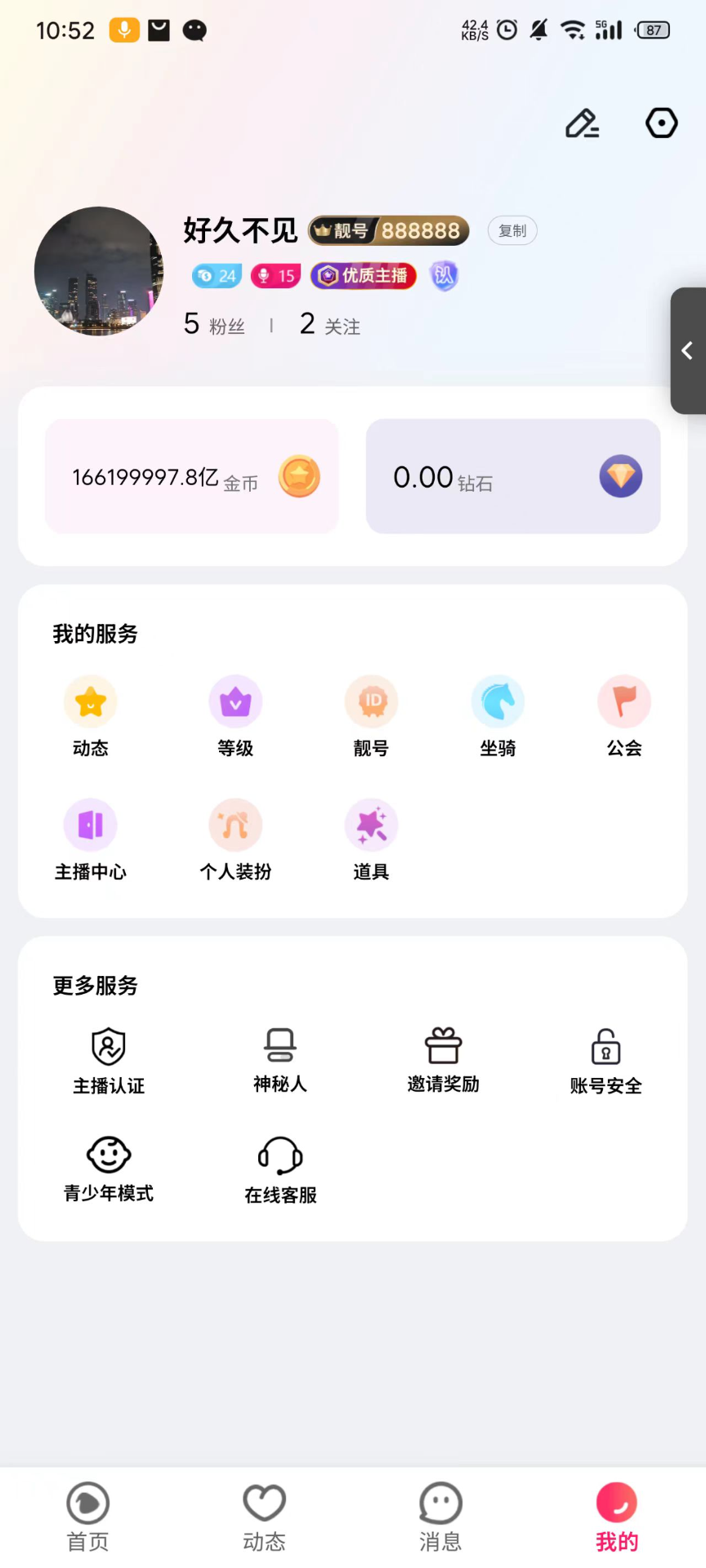Tap the 神秘人 (Mystery Person) icon
Screen dimensions: 706x1568
tap(279, 1058)
